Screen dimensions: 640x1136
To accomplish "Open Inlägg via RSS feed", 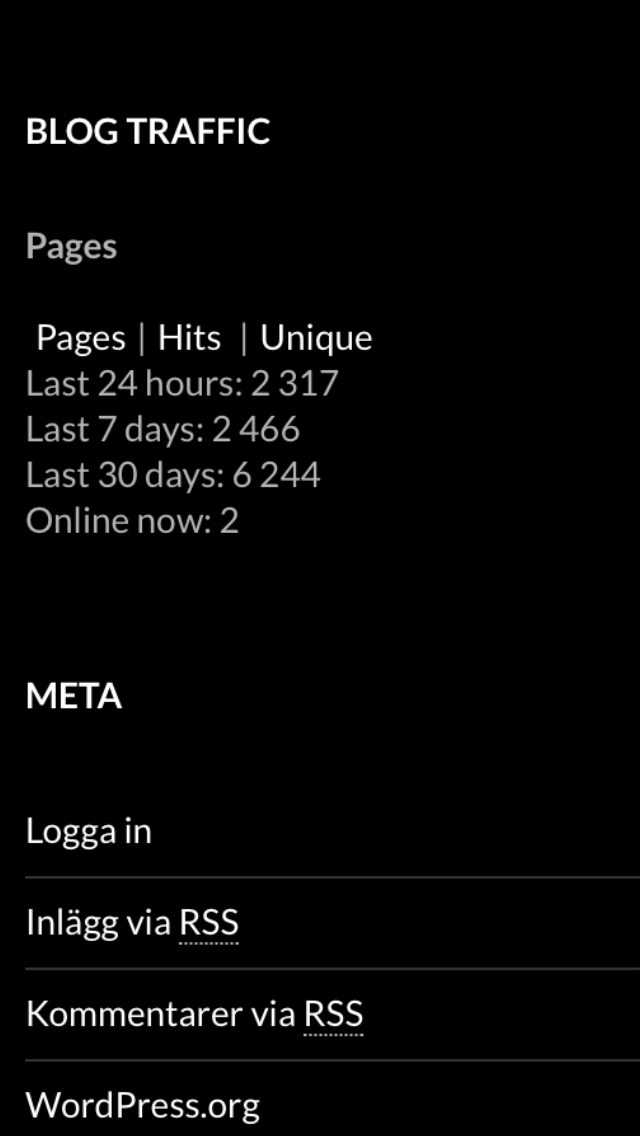I will click(x=132, y=923).
